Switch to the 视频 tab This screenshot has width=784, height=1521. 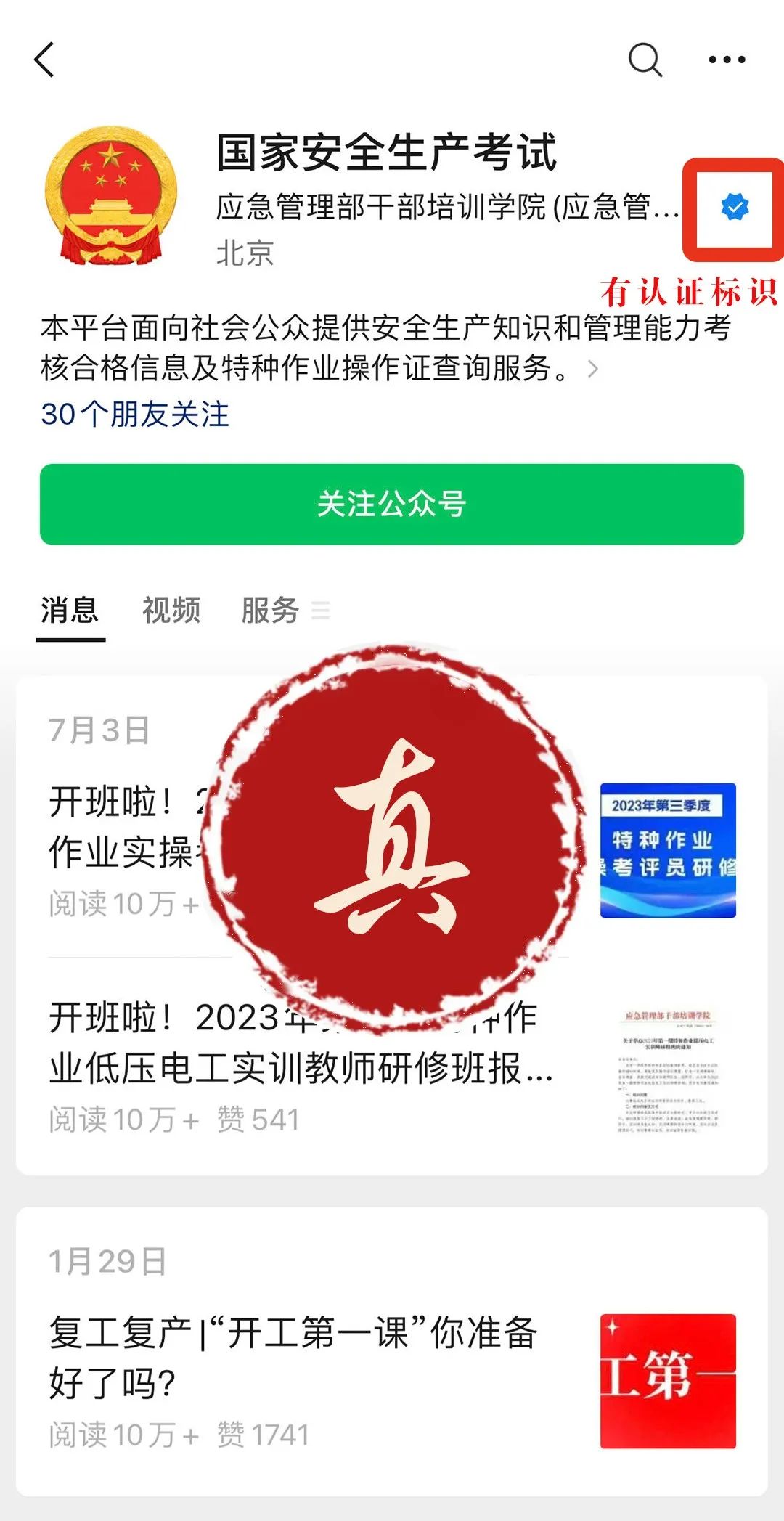(x=171, y=610)
